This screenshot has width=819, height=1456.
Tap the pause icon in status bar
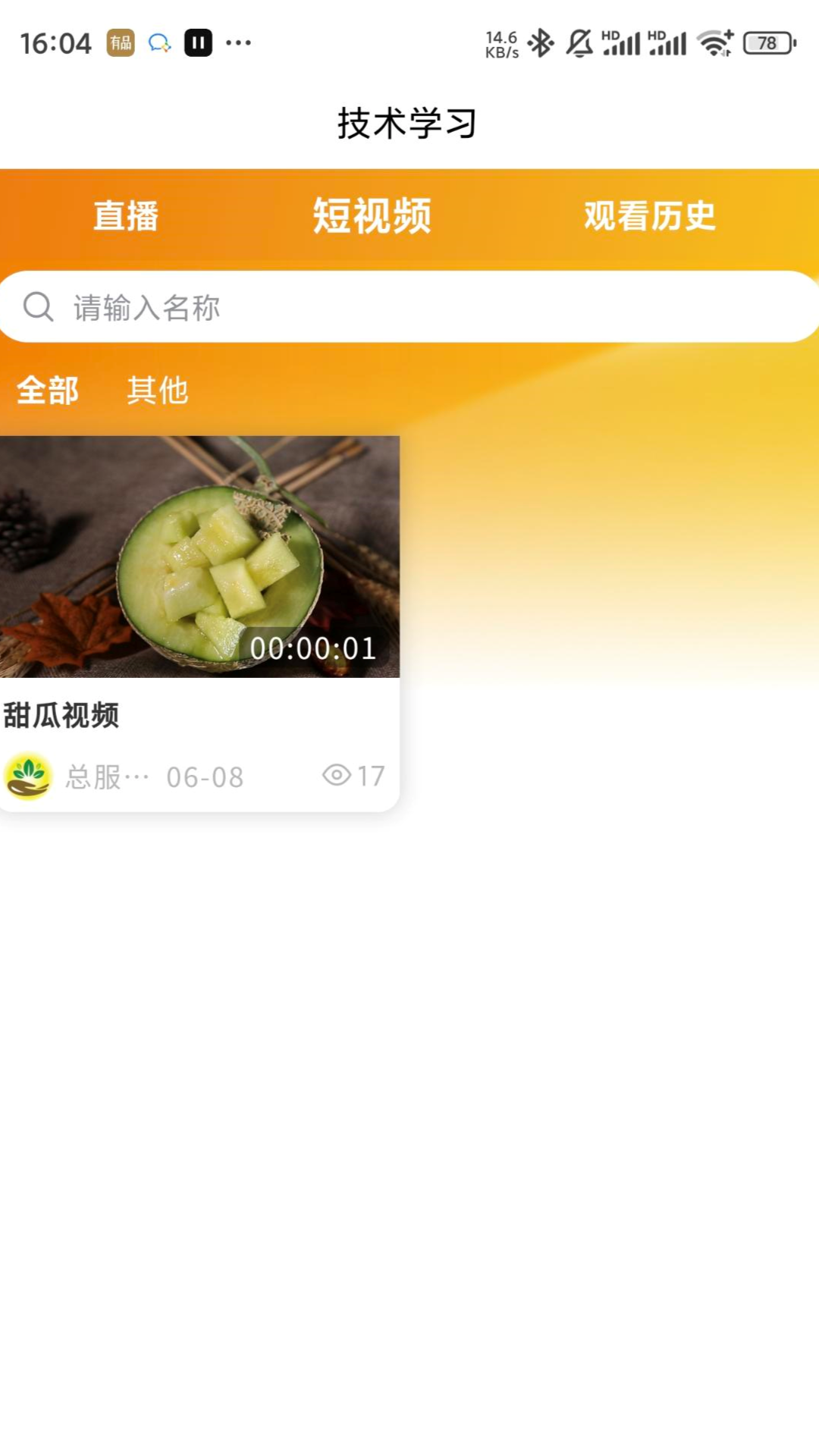[198, 42]
